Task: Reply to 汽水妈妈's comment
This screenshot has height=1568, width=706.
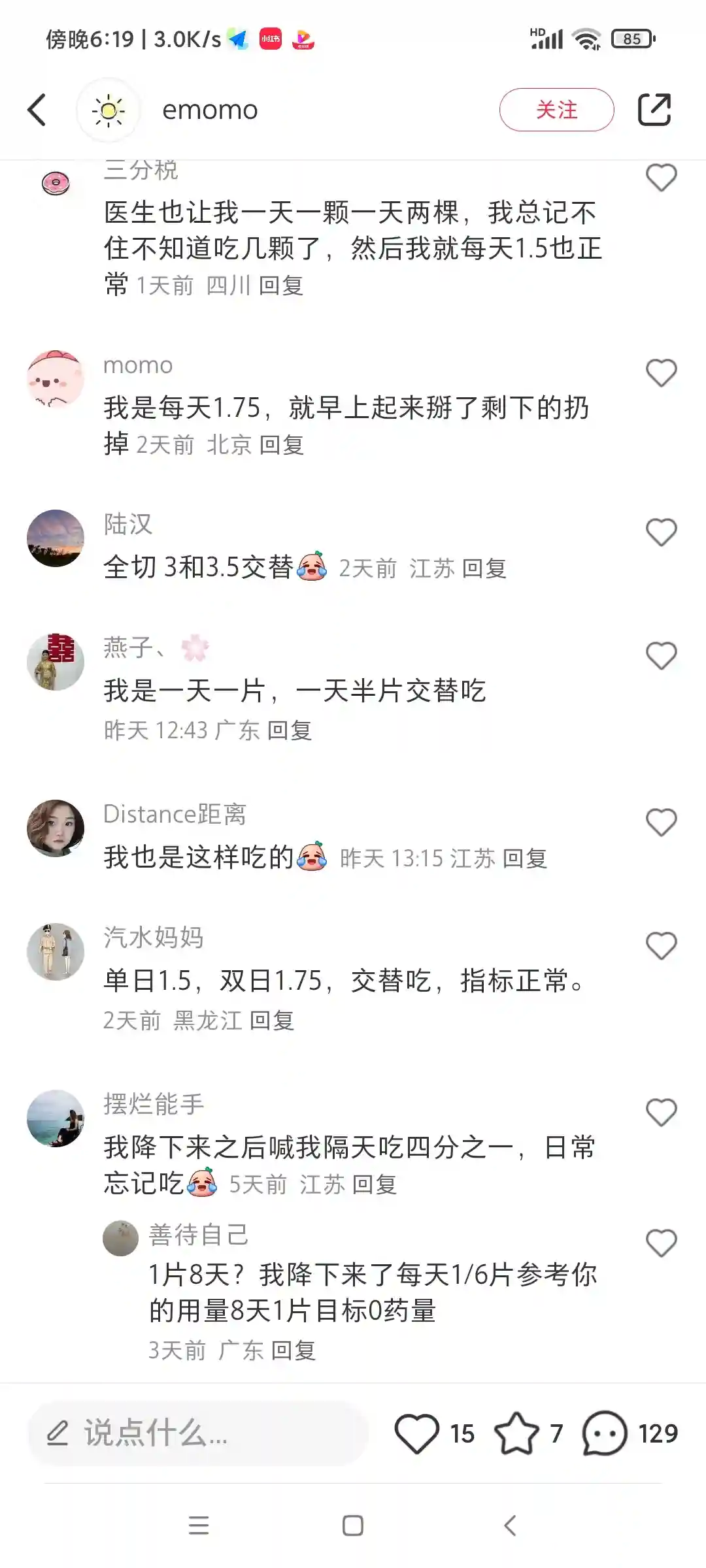Action: click(x=272, y=1021)
